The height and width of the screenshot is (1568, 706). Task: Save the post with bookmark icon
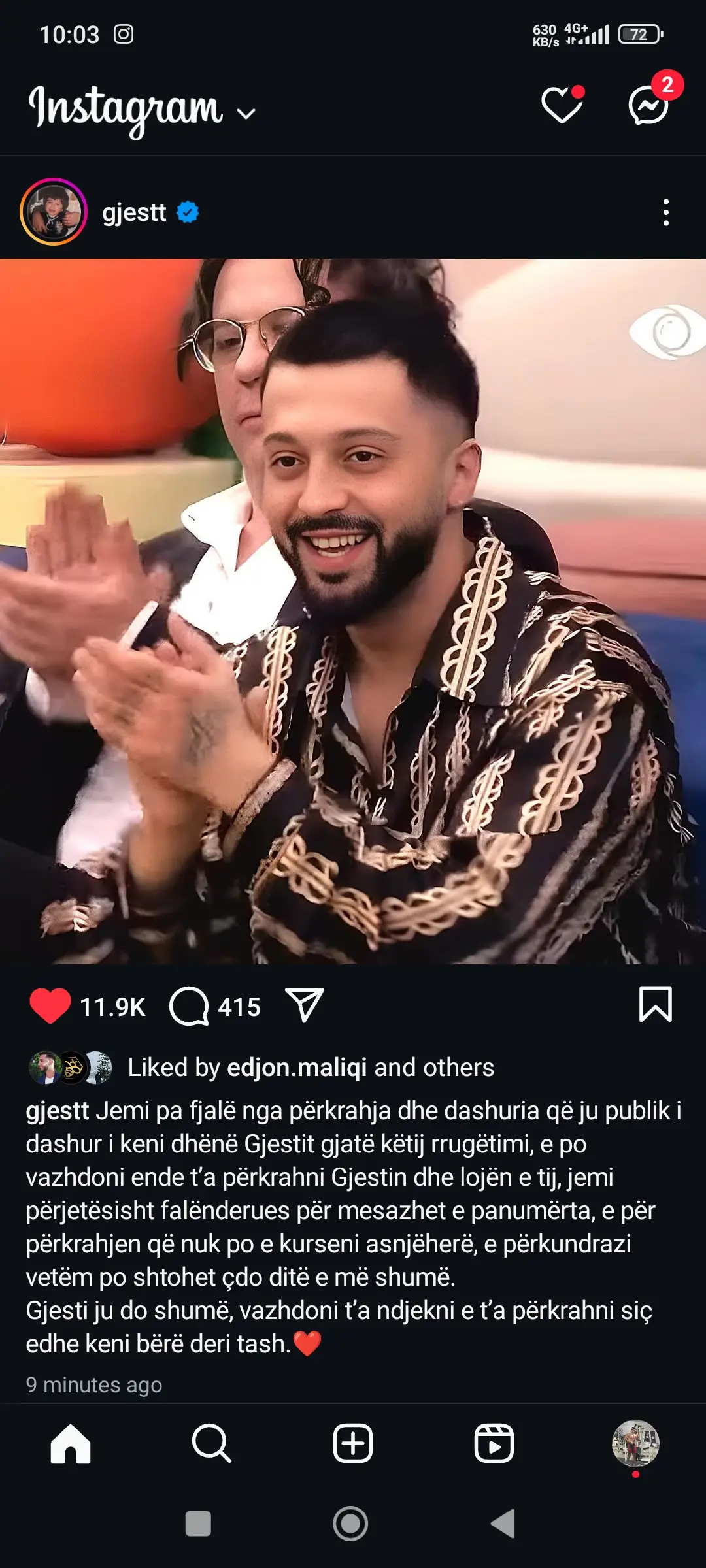point(655,1004)
